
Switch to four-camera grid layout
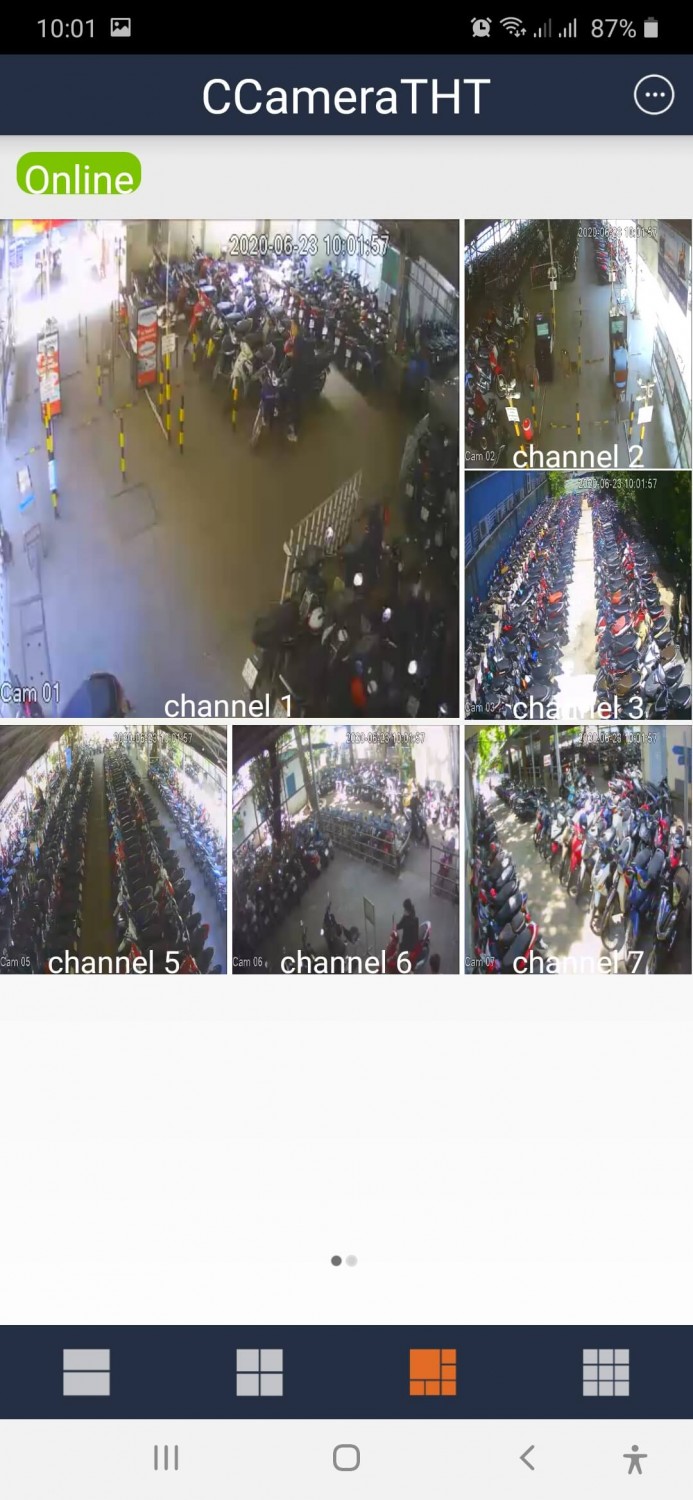259,1372
